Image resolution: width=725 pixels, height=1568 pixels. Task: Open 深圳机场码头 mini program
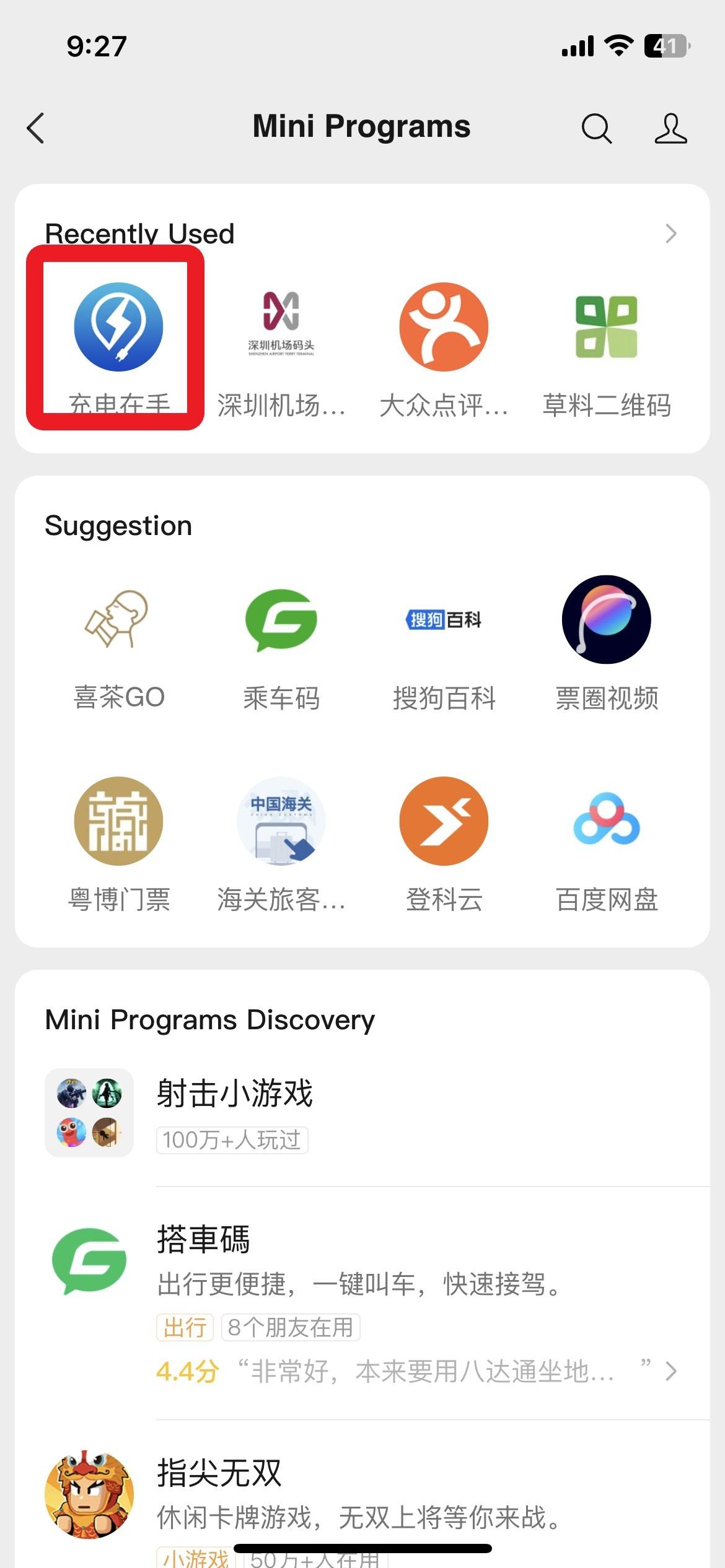(281, 327)
